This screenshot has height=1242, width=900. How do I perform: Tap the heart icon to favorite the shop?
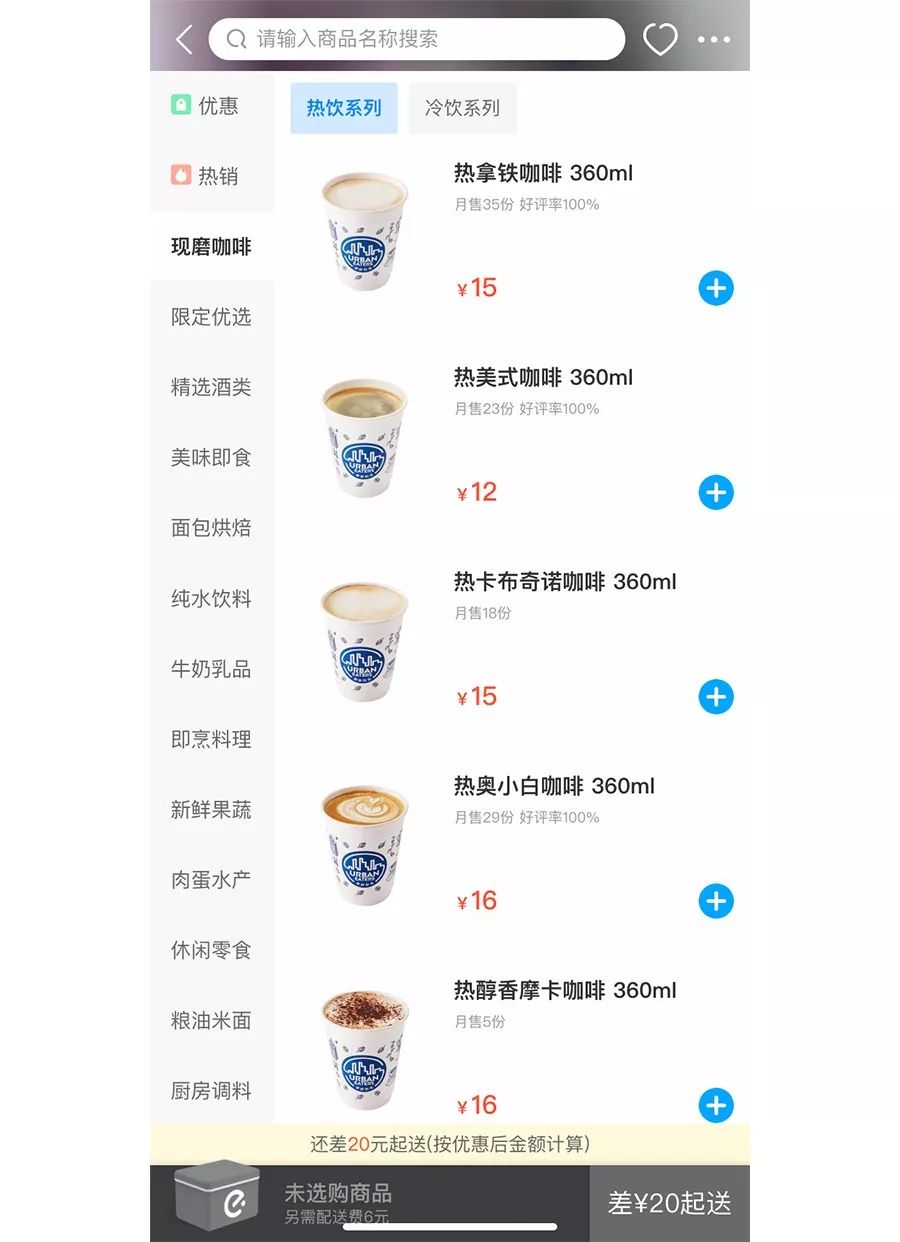pyautogui.click(x=659, y=39)
